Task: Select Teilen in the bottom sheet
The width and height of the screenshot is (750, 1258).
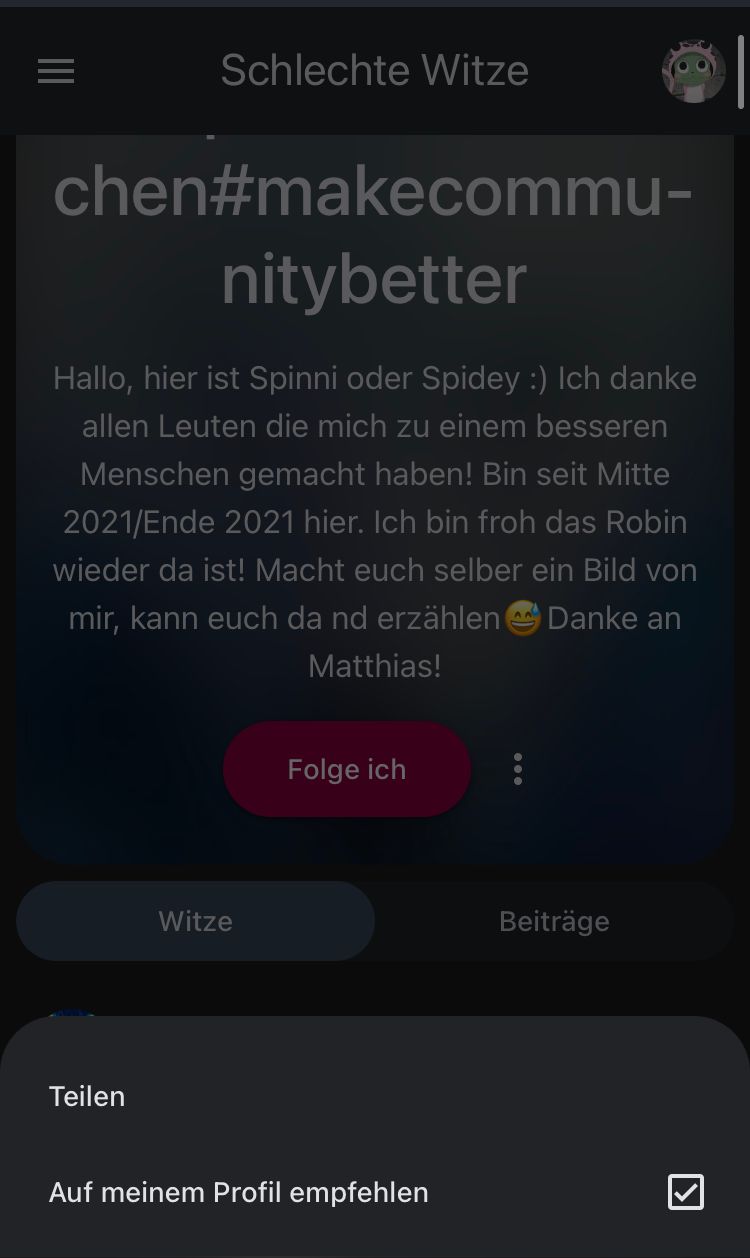Action: click(x=87, y=1096)
